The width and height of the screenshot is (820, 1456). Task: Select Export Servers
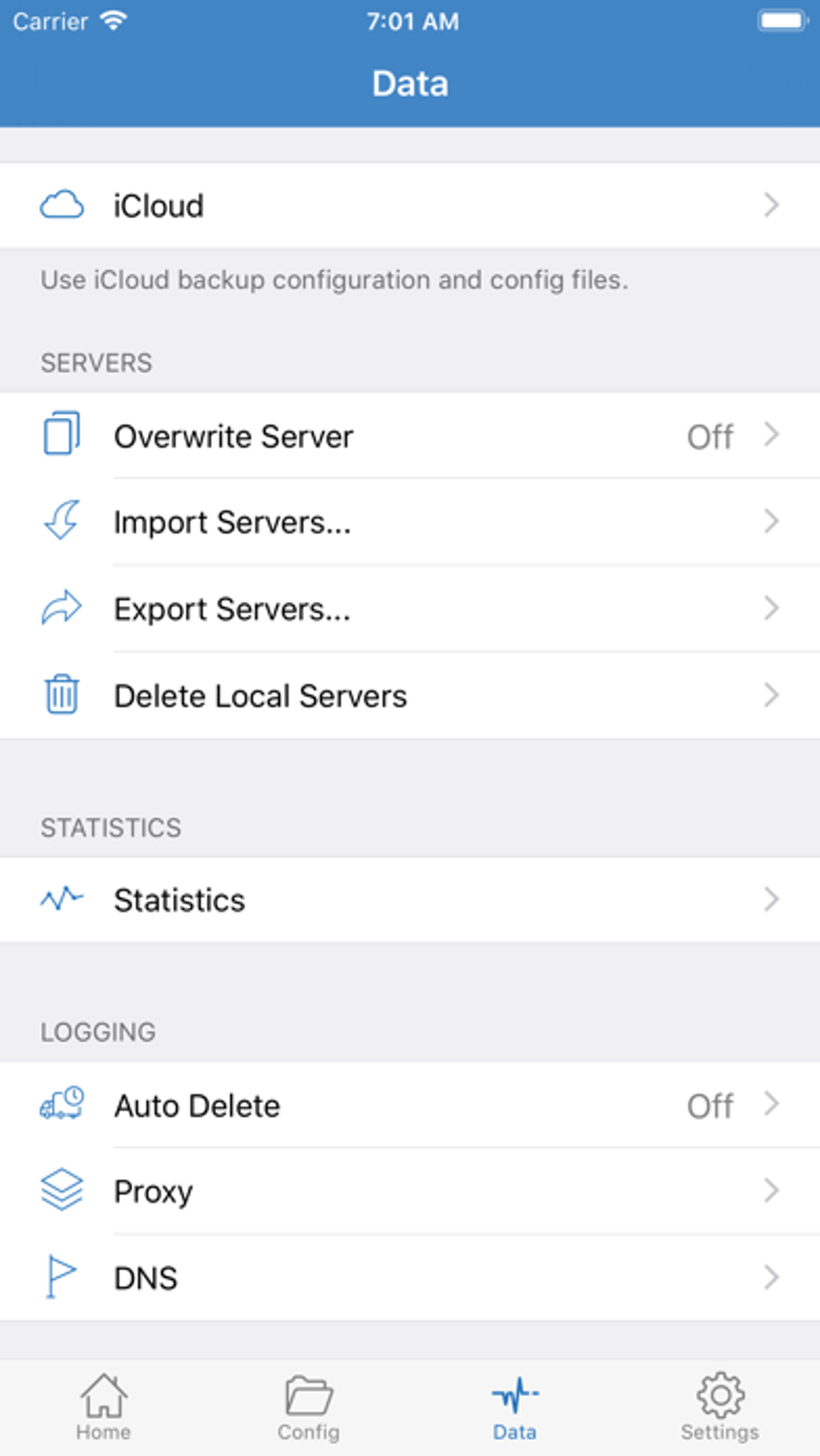coord(408,609)
